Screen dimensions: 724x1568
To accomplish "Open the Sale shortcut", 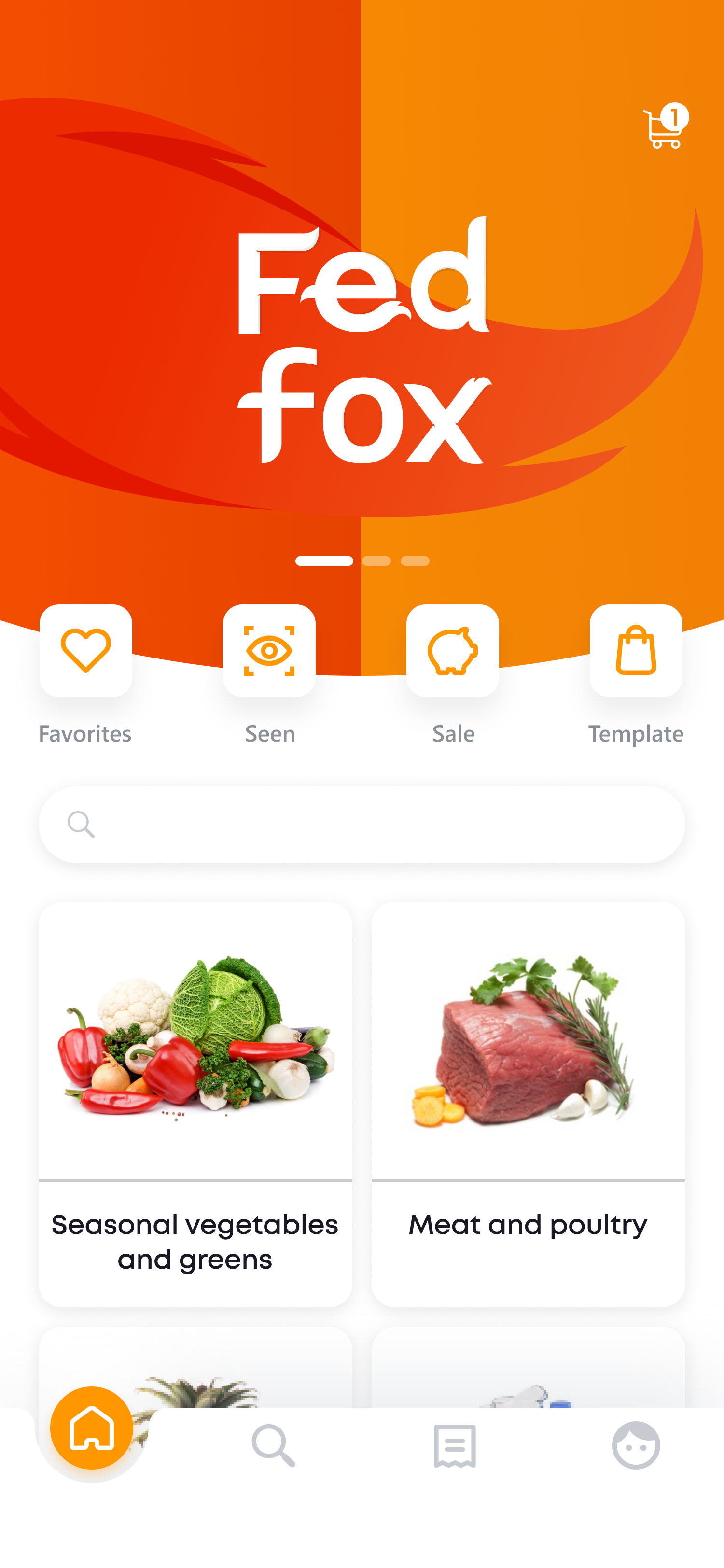I will click(x=453, y=651).
